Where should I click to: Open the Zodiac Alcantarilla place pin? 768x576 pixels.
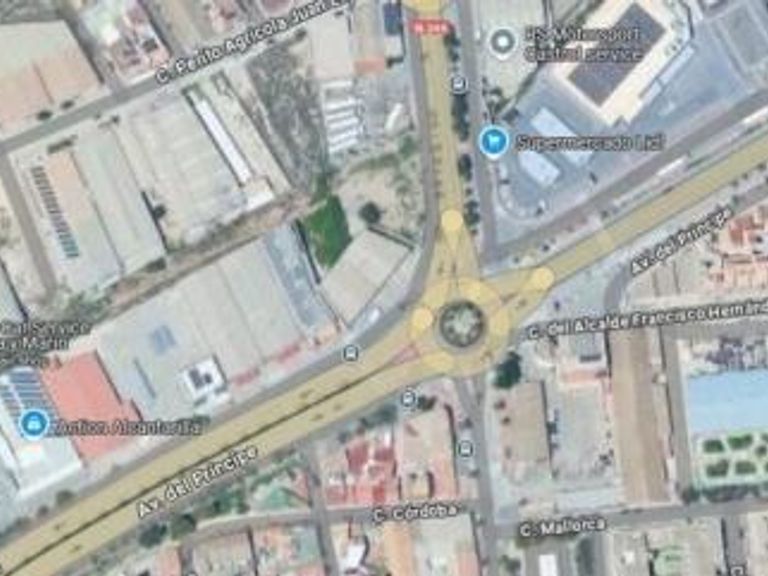coord(34,424)
